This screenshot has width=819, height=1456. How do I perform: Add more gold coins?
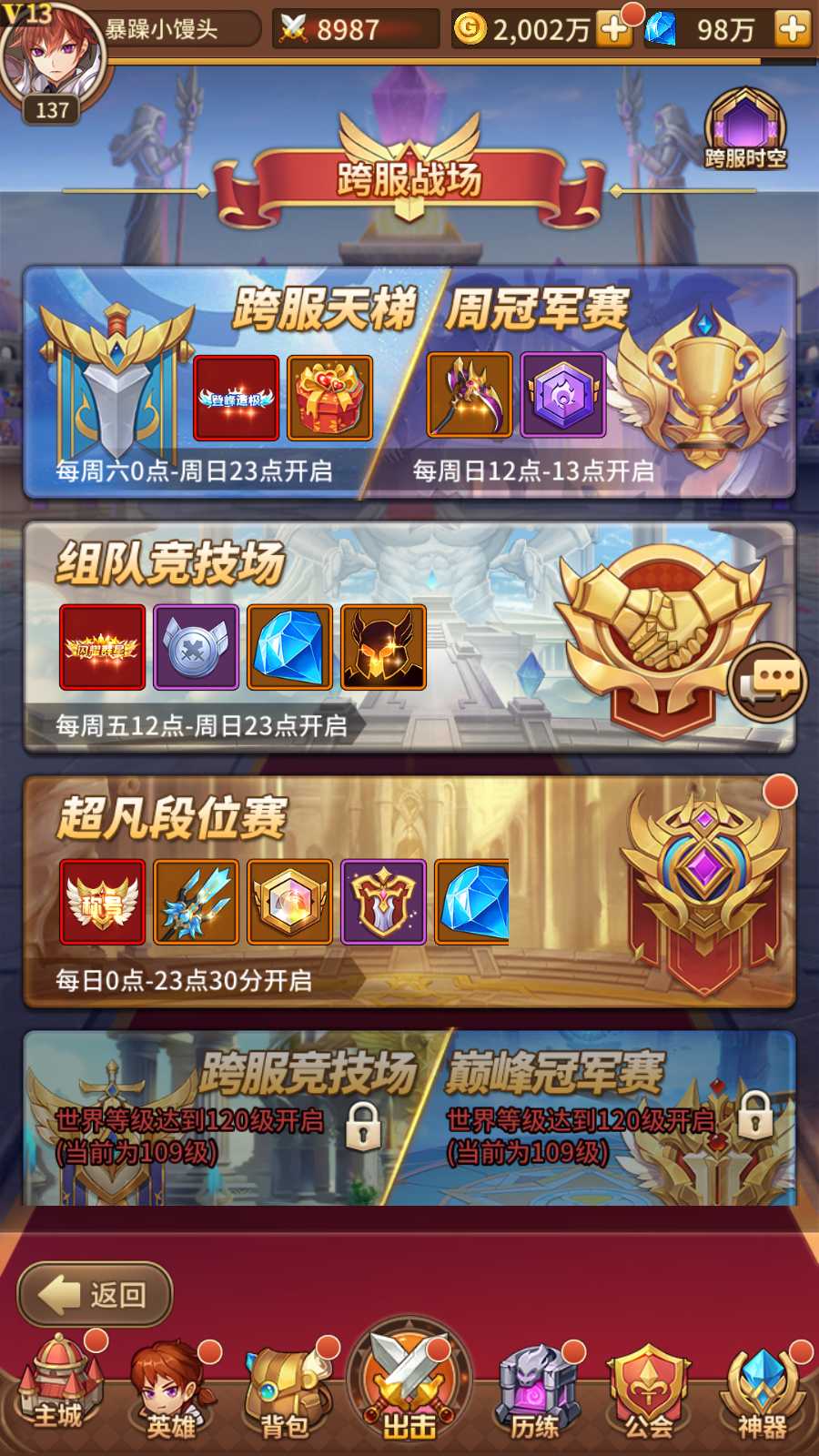[x=614, y=30]
